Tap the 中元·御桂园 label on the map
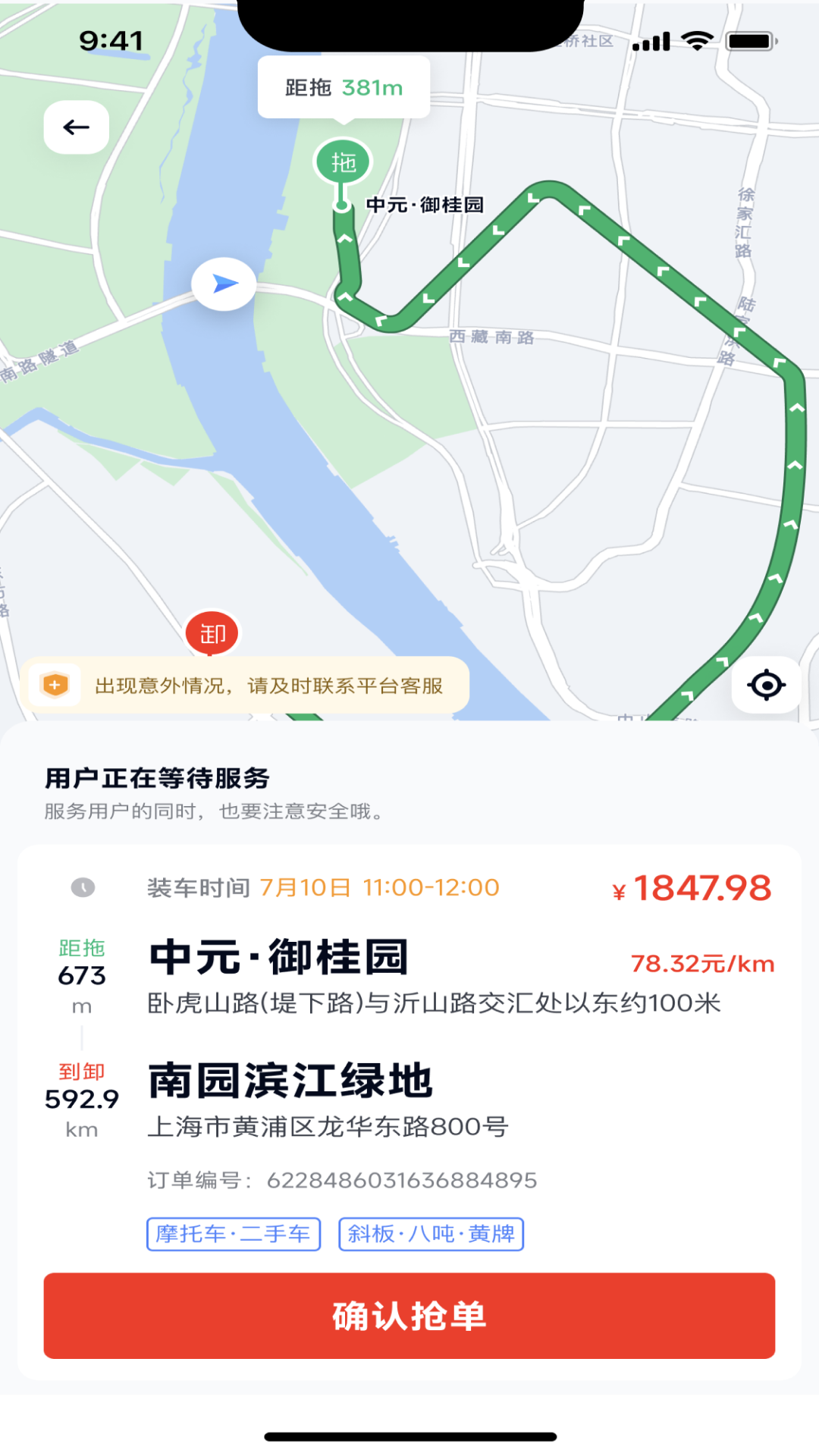This screenshot has width=819, height=1456. coord(426,205)
